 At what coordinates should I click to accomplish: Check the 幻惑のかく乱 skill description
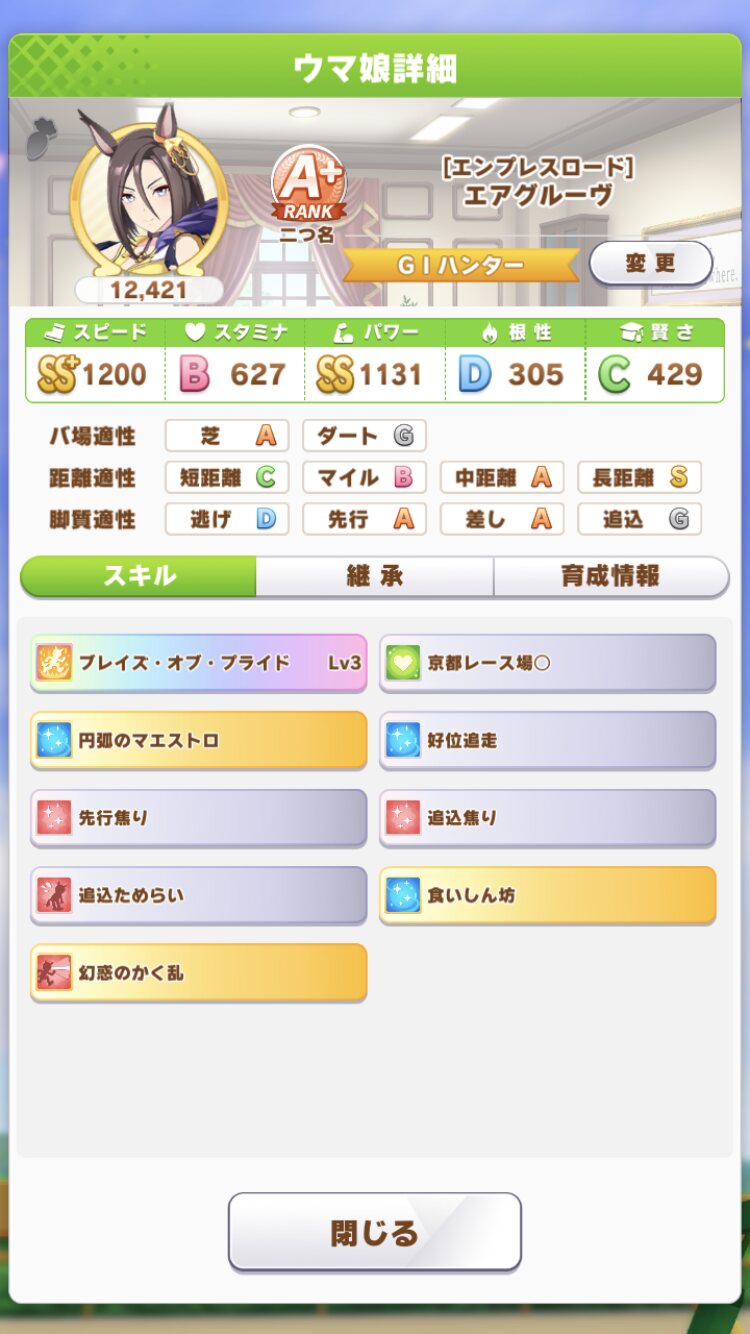point(198,972)
